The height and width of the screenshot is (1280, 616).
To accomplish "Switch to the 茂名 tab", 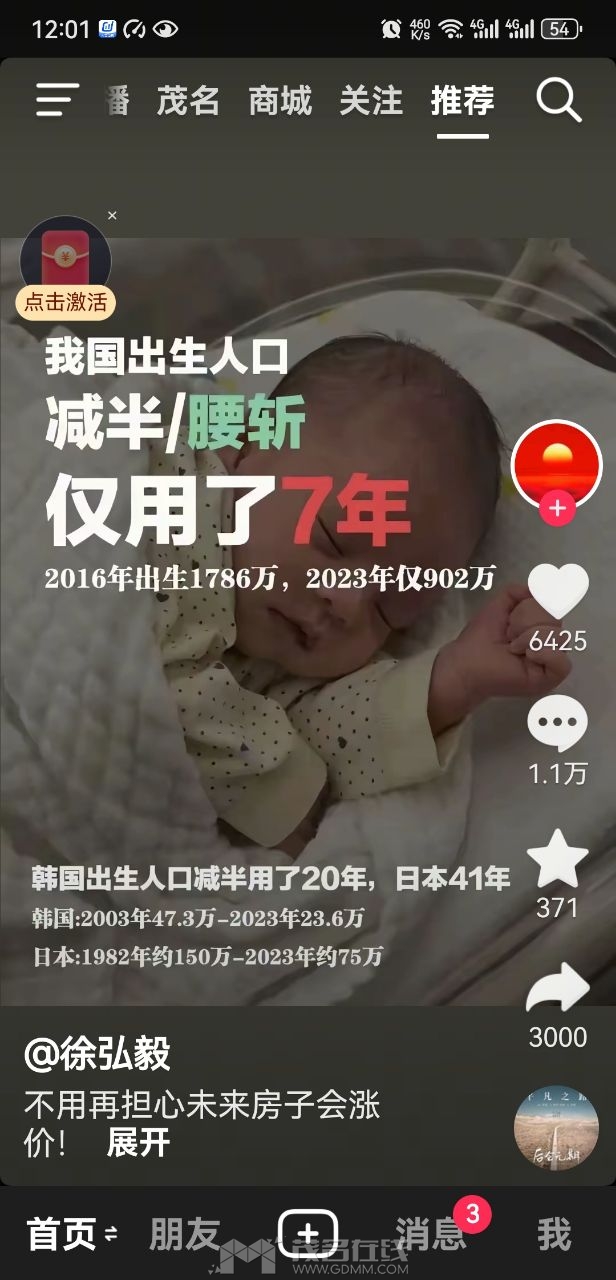I will click(x=188, y=101).
